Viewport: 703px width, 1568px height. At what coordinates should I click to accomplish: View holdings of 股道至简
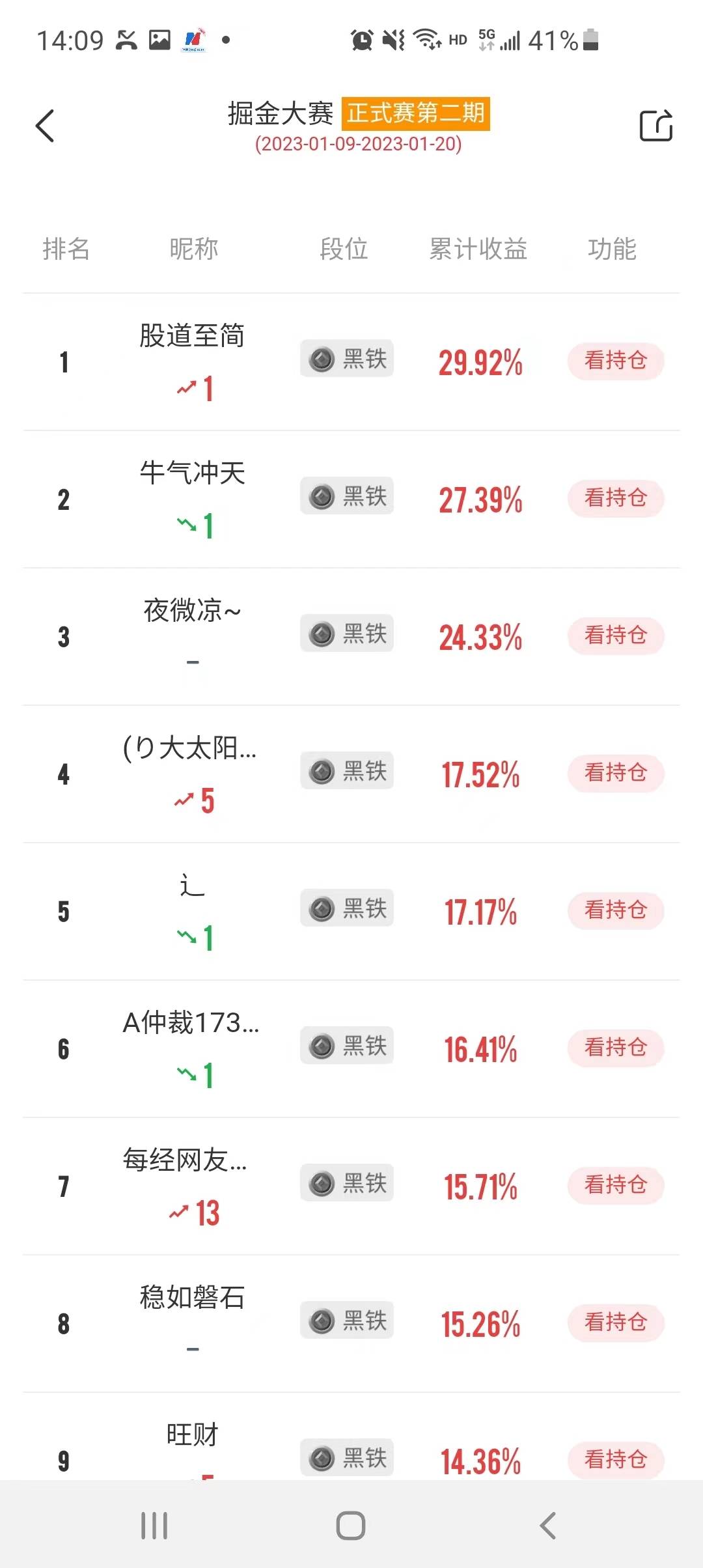[x=615, y=361]
